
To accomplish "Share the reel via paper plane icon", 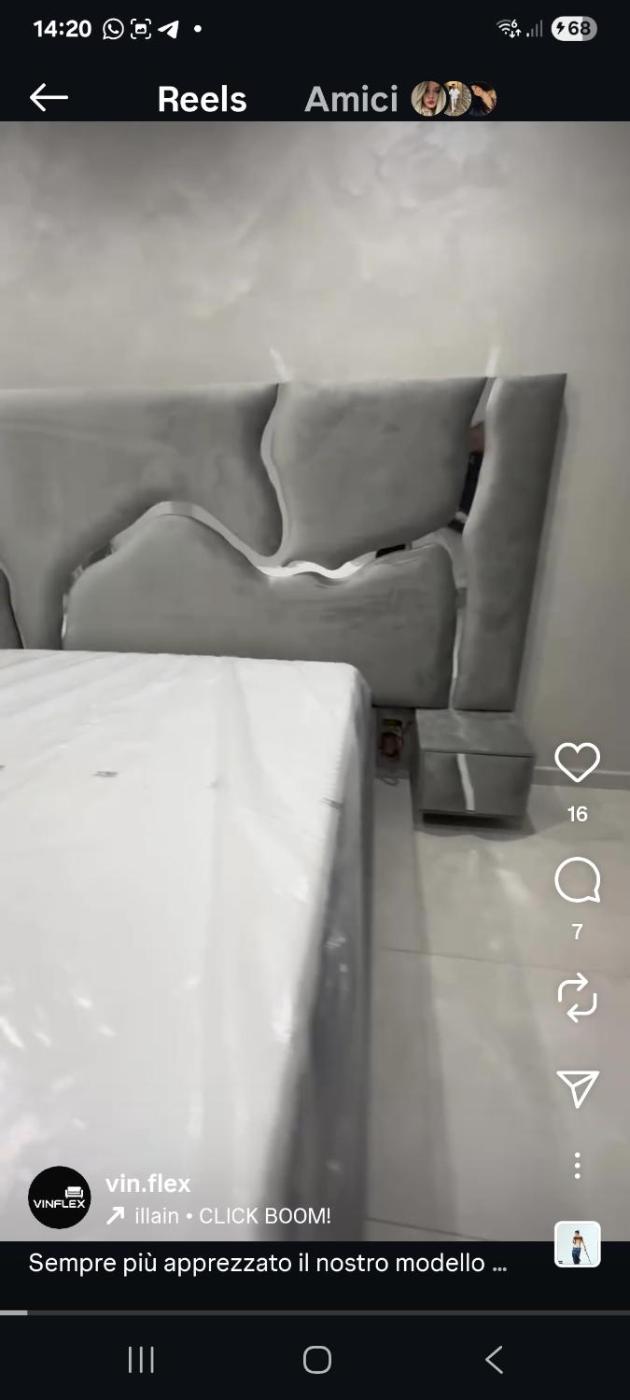I will pyautogui.click(x=577, y=1088).
